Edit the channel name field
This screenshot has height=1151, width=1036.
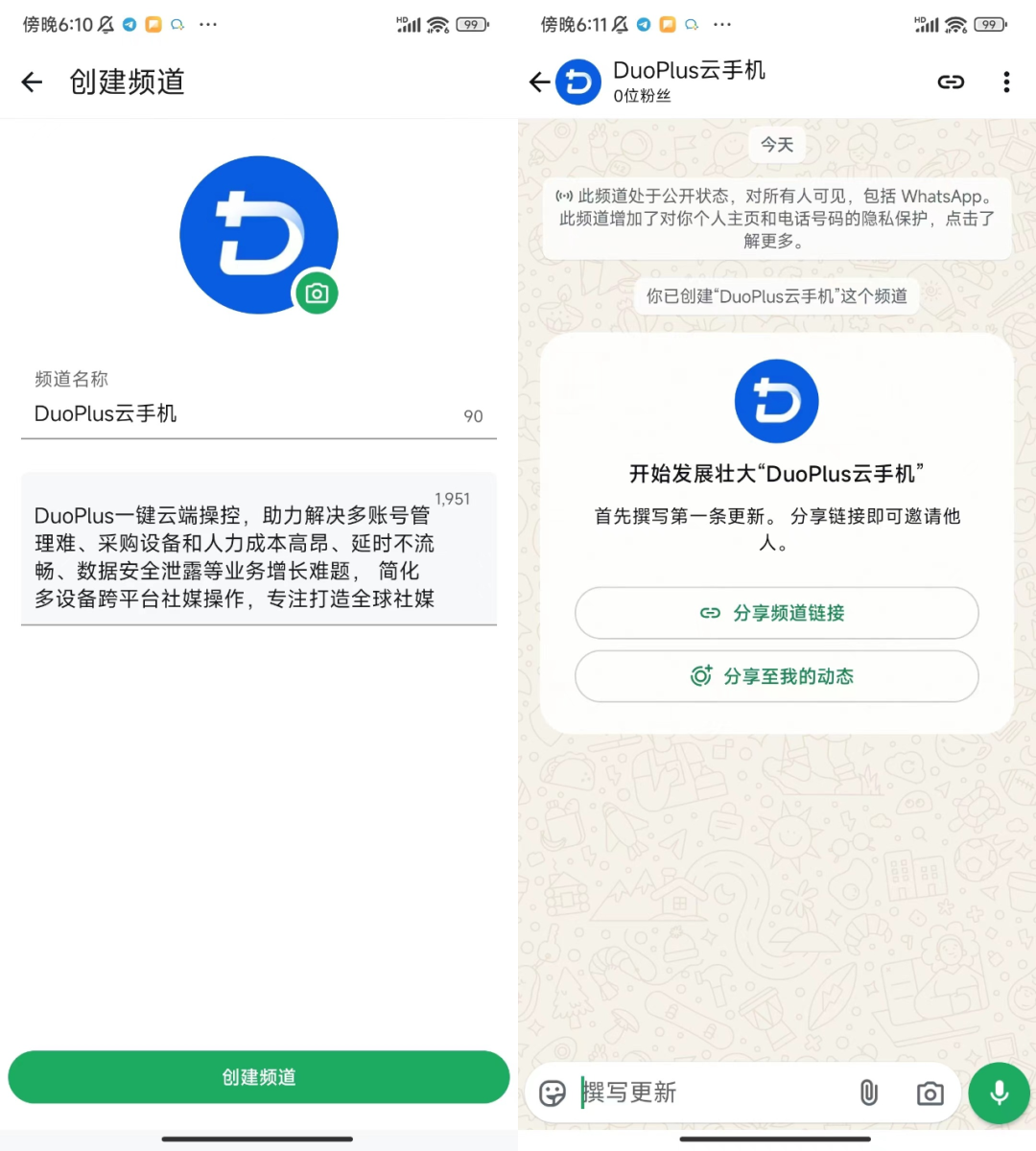(x=240, y=414)
